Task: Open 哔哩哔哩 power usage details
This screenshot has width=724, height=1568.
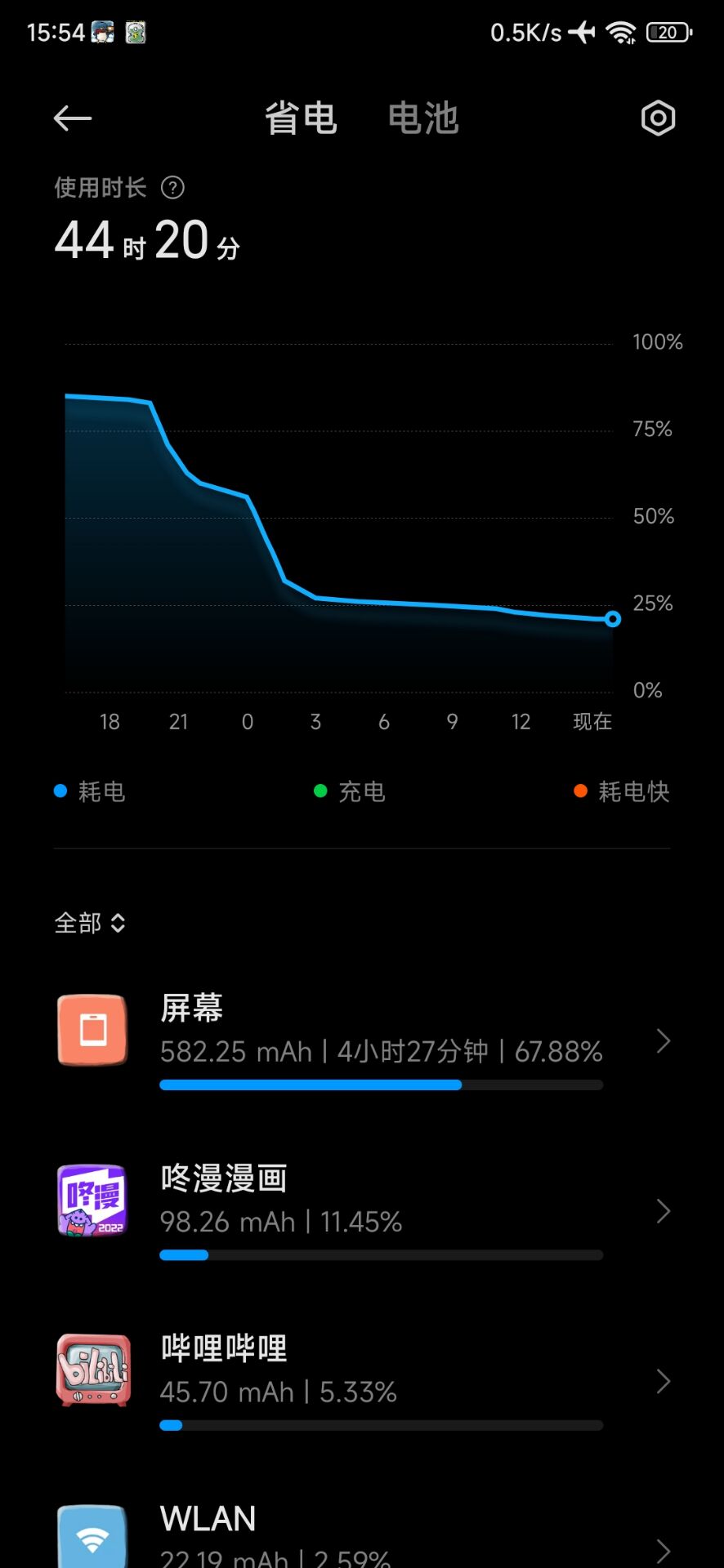Action: point(362,1382)
